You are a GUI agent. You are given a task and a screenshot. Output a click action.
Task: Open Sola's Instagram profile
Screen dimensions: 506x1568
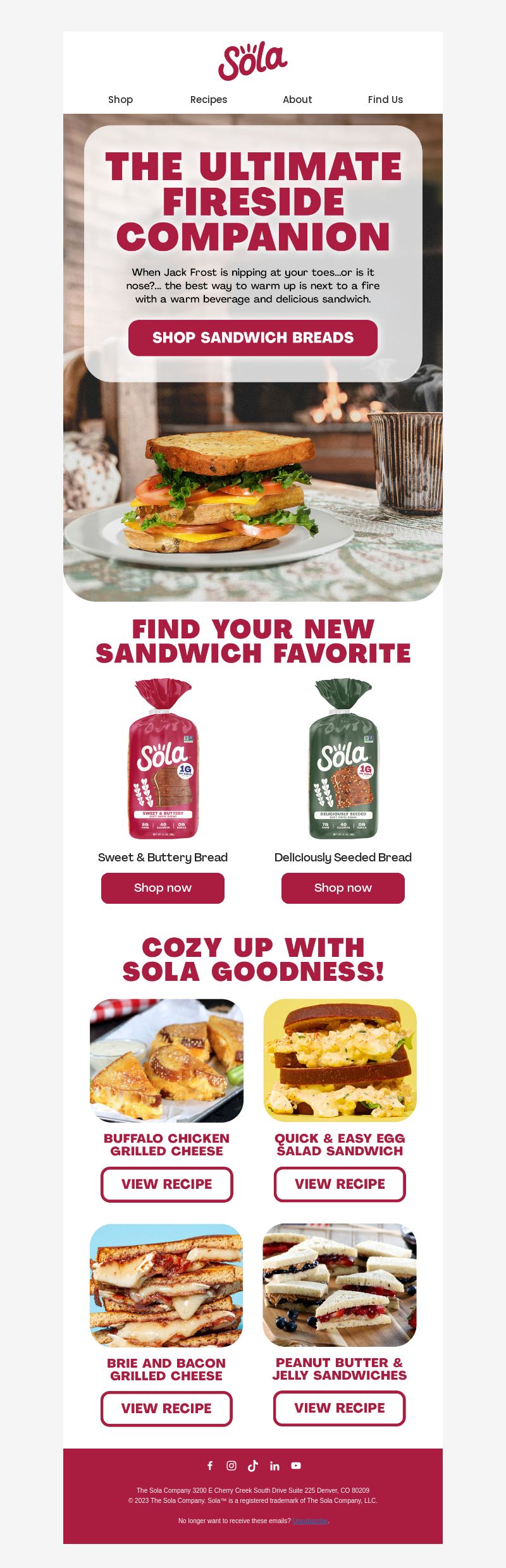point(231,1465)
